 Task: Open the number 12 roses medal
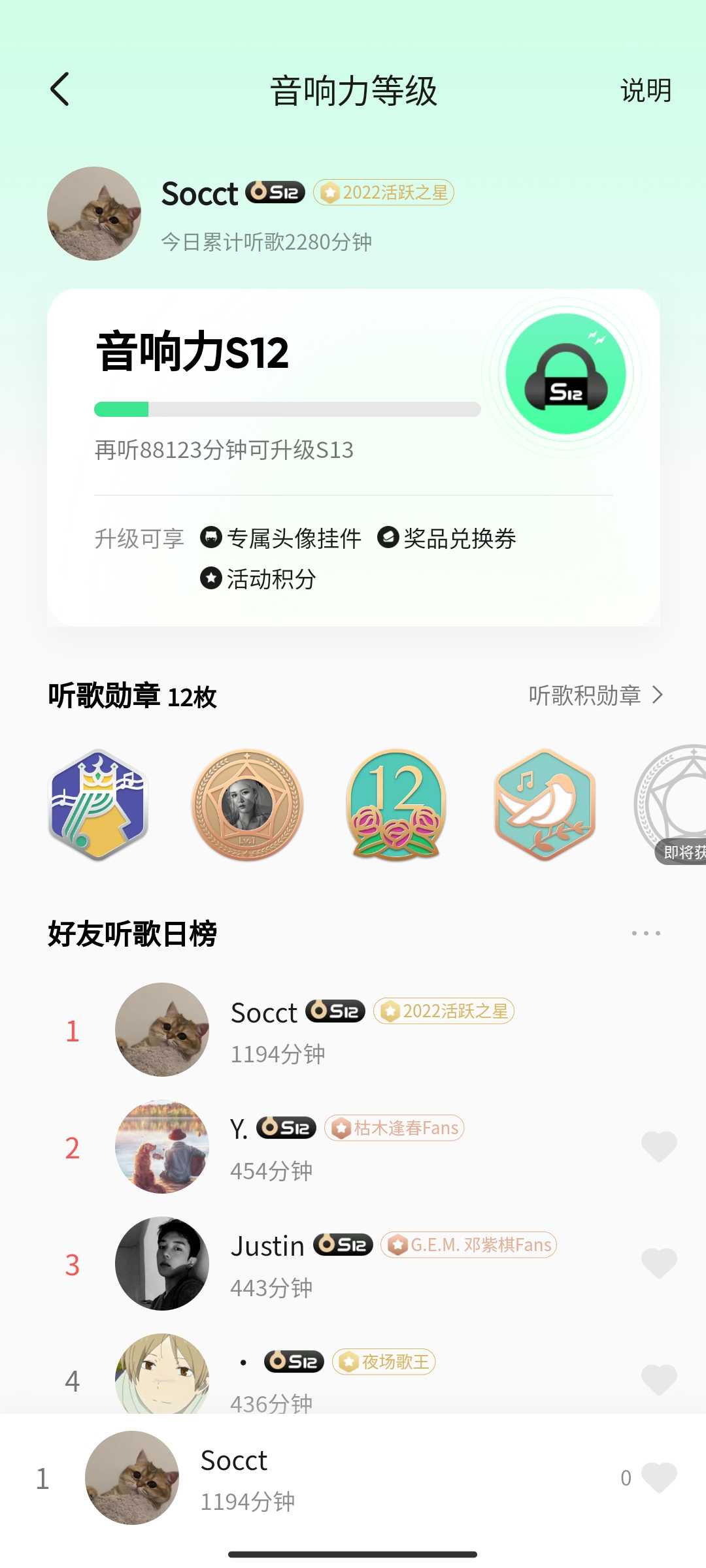[397, 805]
